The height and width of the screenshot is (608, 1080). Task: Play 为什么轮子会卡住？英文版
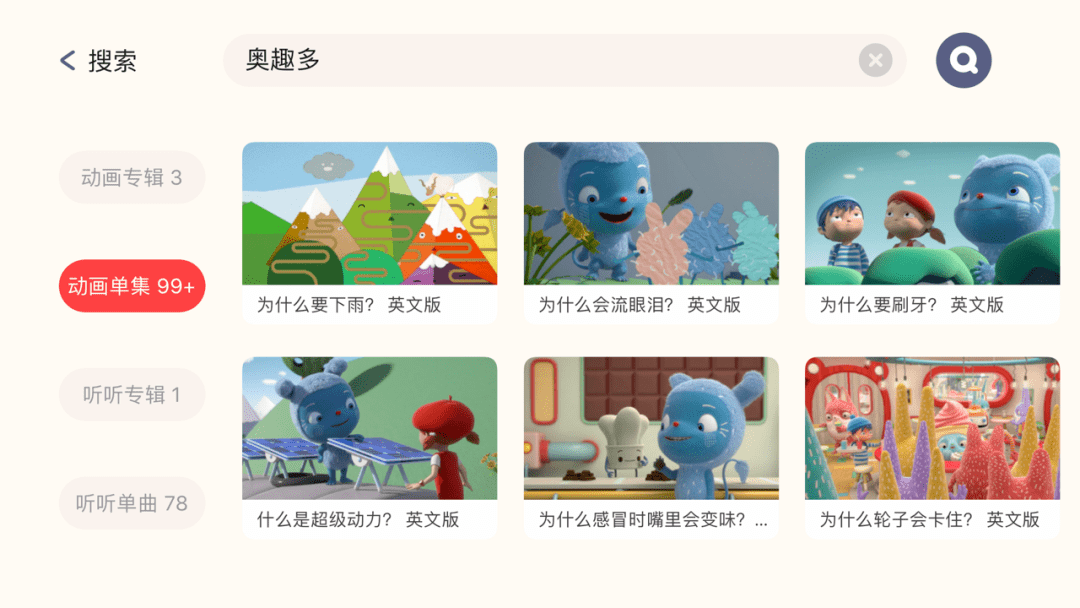coord(932,447)
